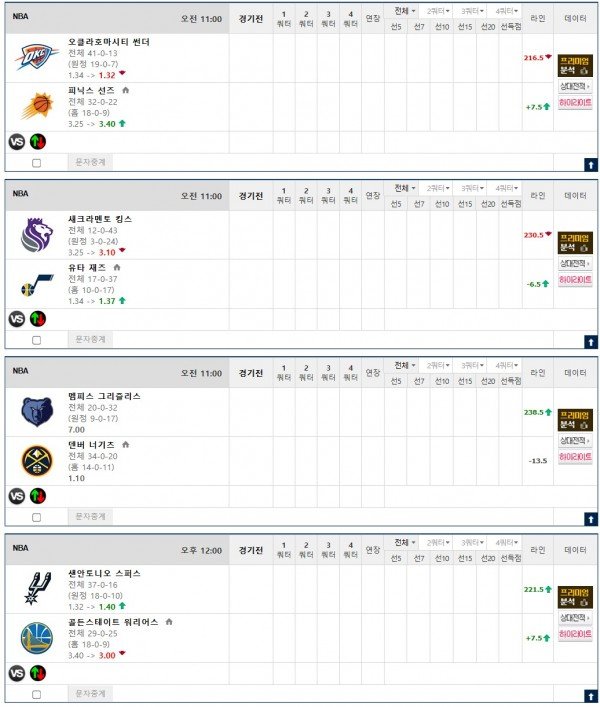Viewport: 600px width, 707px height.
Task: Open 문자중계 for the Kings vs Jazz game
Action: (91, 339)
